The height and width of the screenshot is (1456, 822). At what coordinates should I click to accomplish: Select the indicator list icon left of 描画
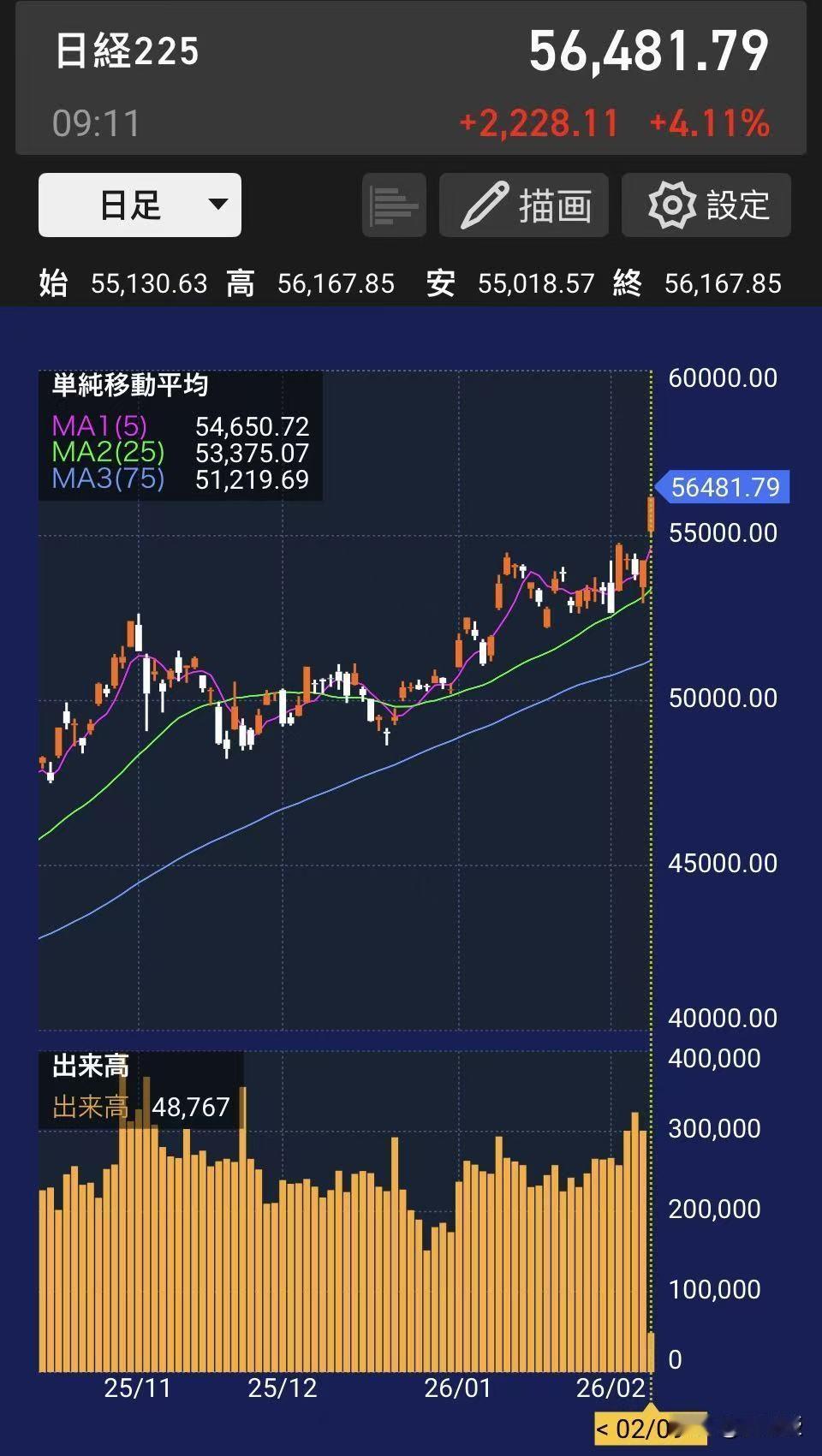[x=391, y=205]
